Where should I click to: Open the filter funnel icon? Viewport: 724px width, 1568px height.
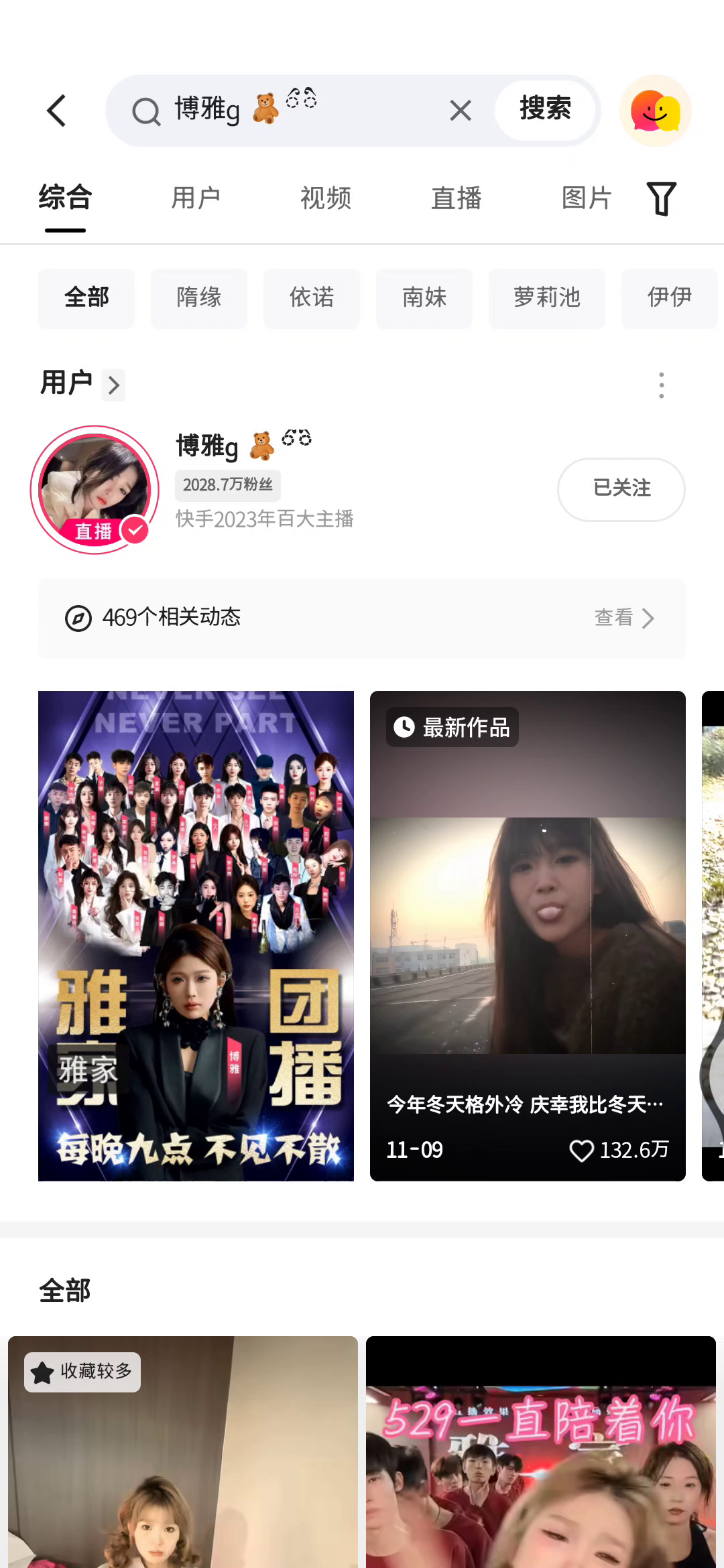point(661,198)
